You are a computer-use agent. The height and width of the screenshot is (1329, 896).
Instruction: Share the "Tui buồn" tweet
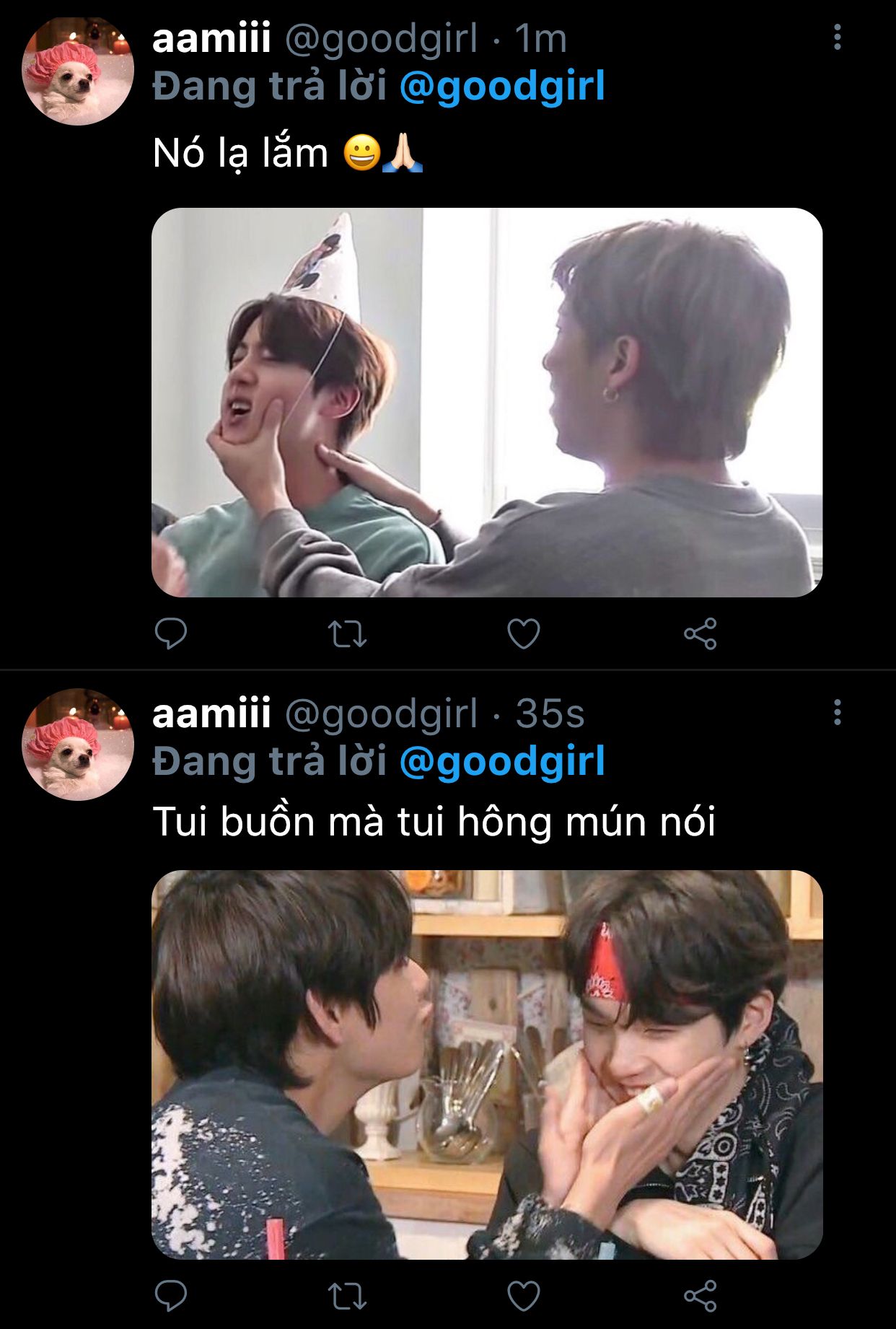pos(700,1296)
